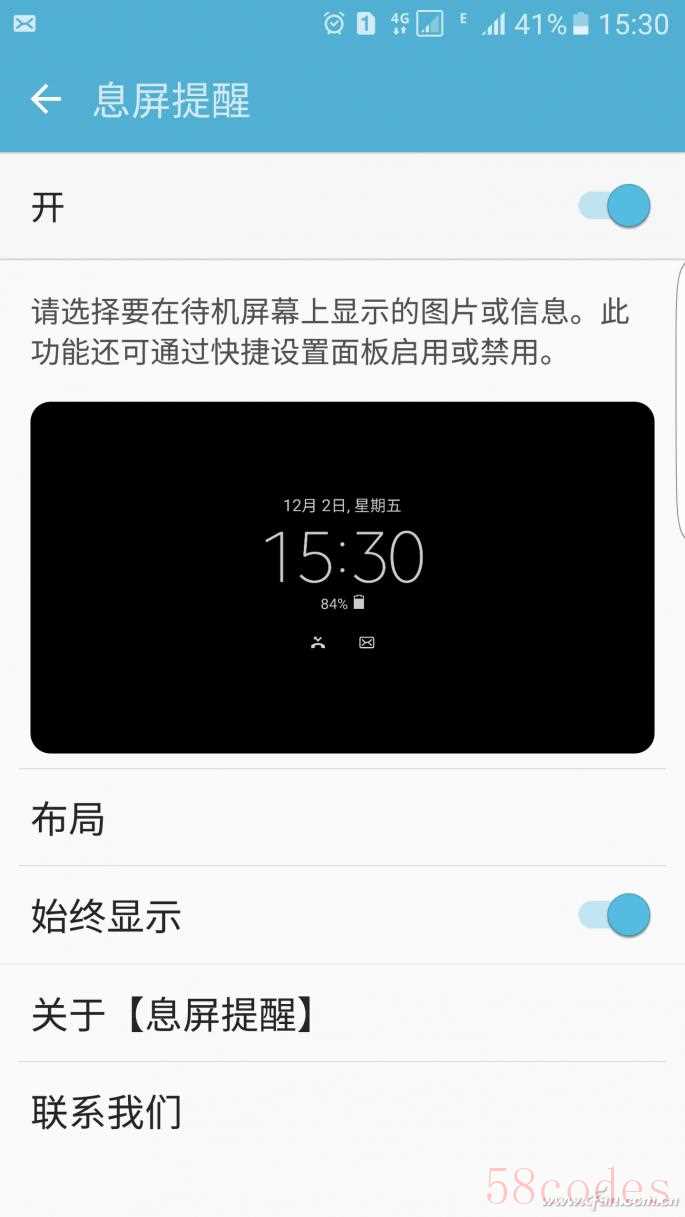685x1217 pixels.
Task: Disable the 始终显示 toggle
Action: pos(615,915)
